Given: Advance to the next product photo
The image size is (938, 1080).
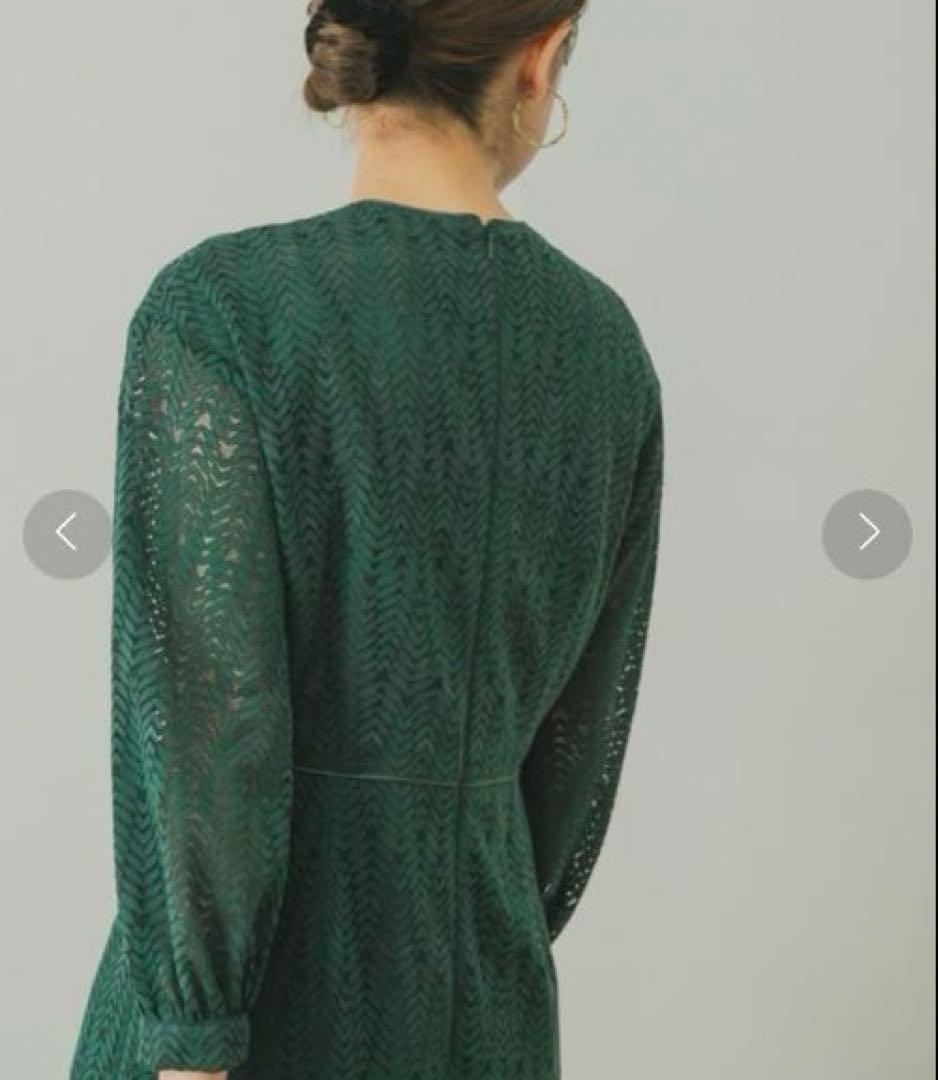Looking at the screenshot, I should click(867, 533).
